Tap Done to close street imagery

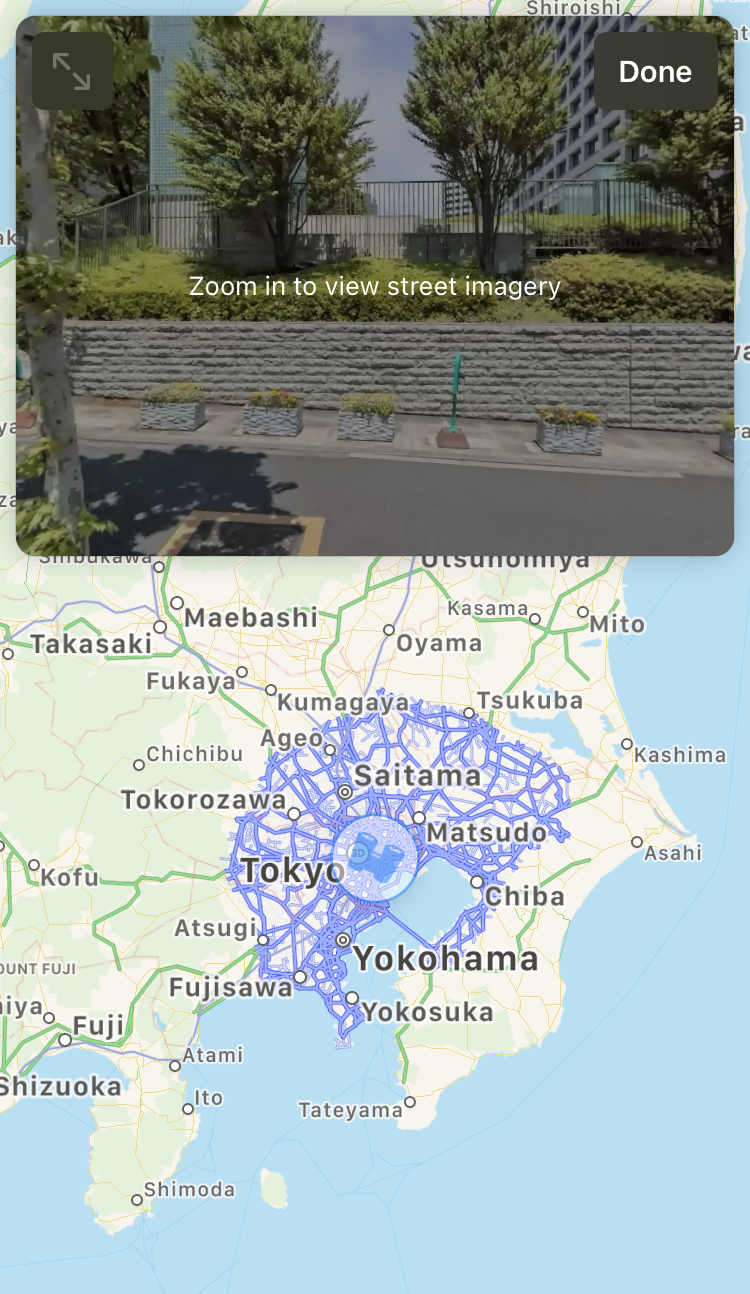pyautogui.click(x=655, y=71)
